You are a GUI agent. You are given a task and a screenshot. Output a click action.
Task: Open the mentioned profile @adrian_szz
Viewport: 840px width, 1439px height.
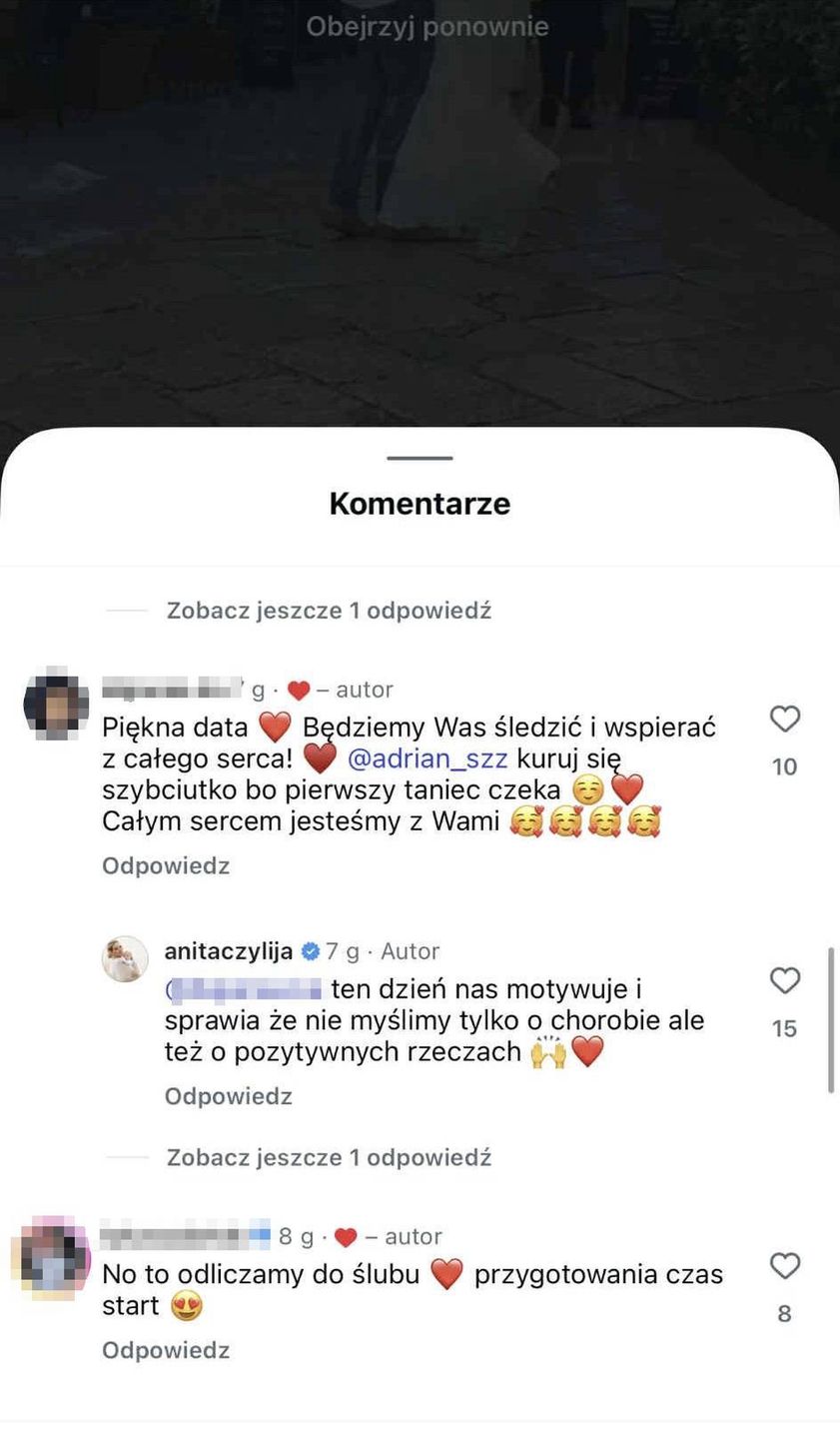point(427,758)
